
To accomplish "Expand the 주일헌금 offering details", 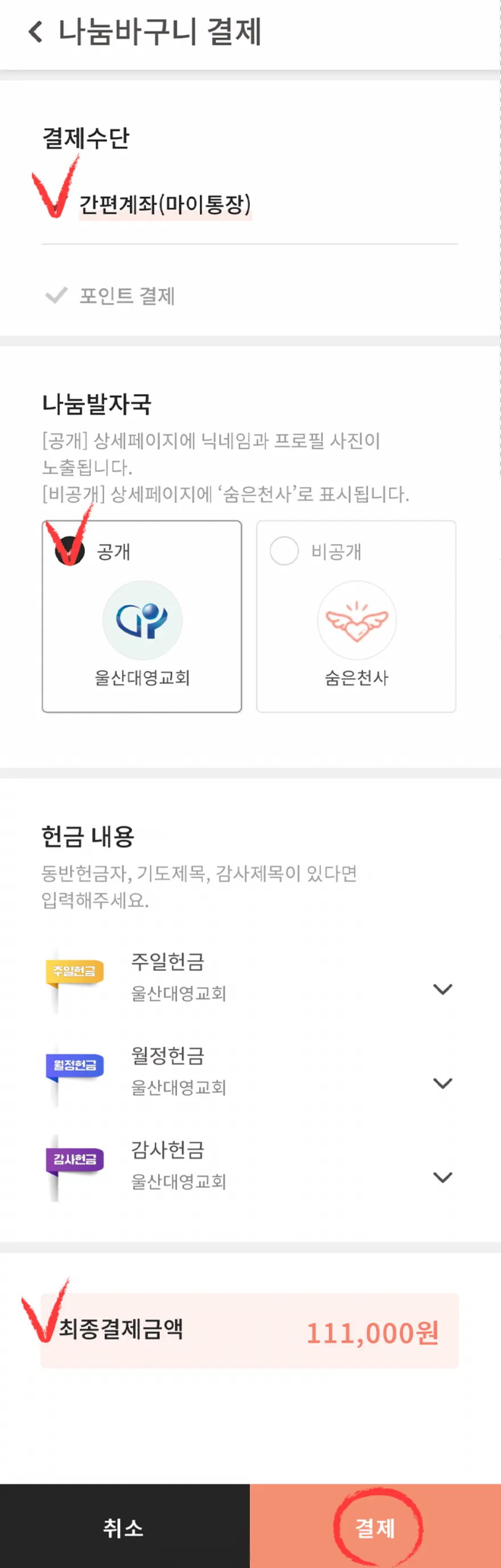I will click(442, 989).
